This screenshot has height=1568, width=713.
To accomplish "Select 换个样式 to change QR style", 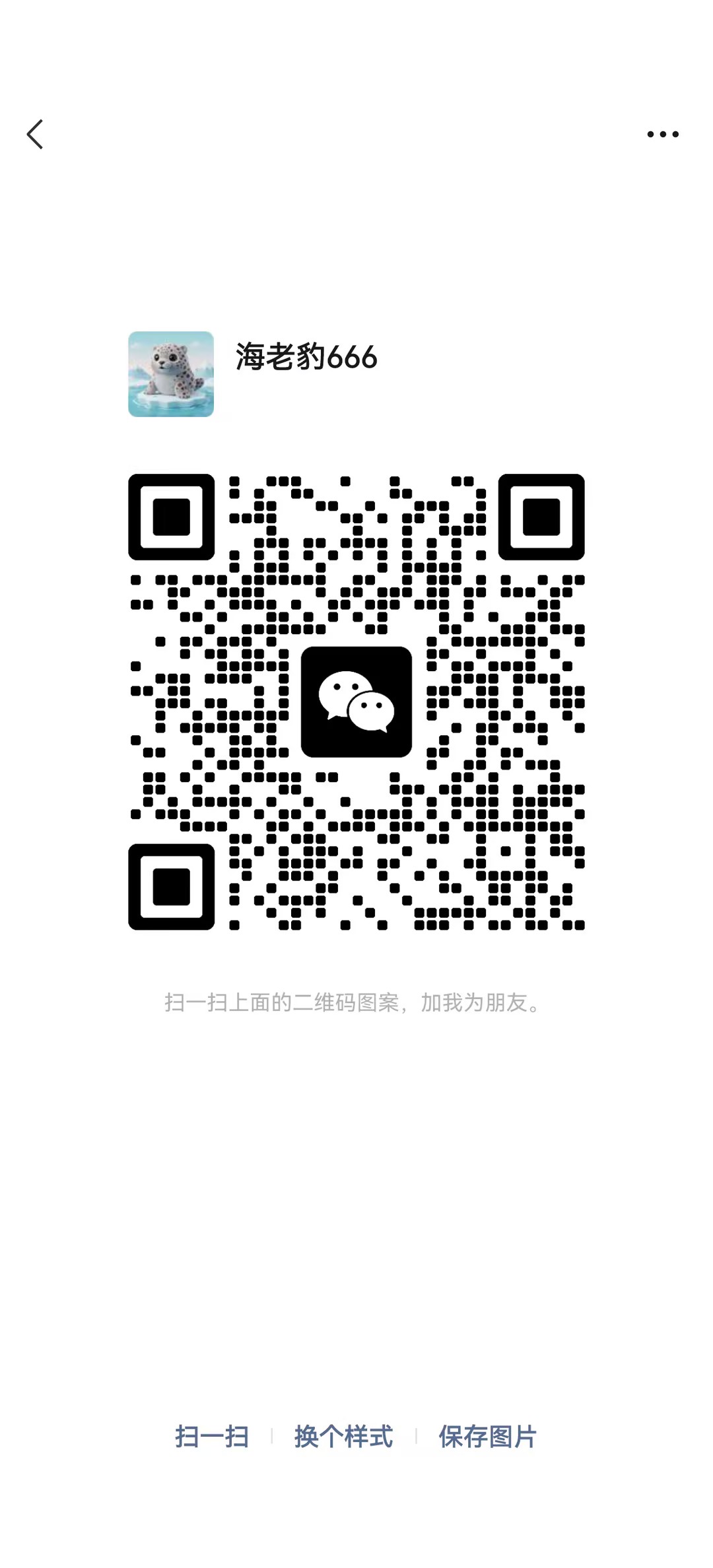I will [344, 1437].
